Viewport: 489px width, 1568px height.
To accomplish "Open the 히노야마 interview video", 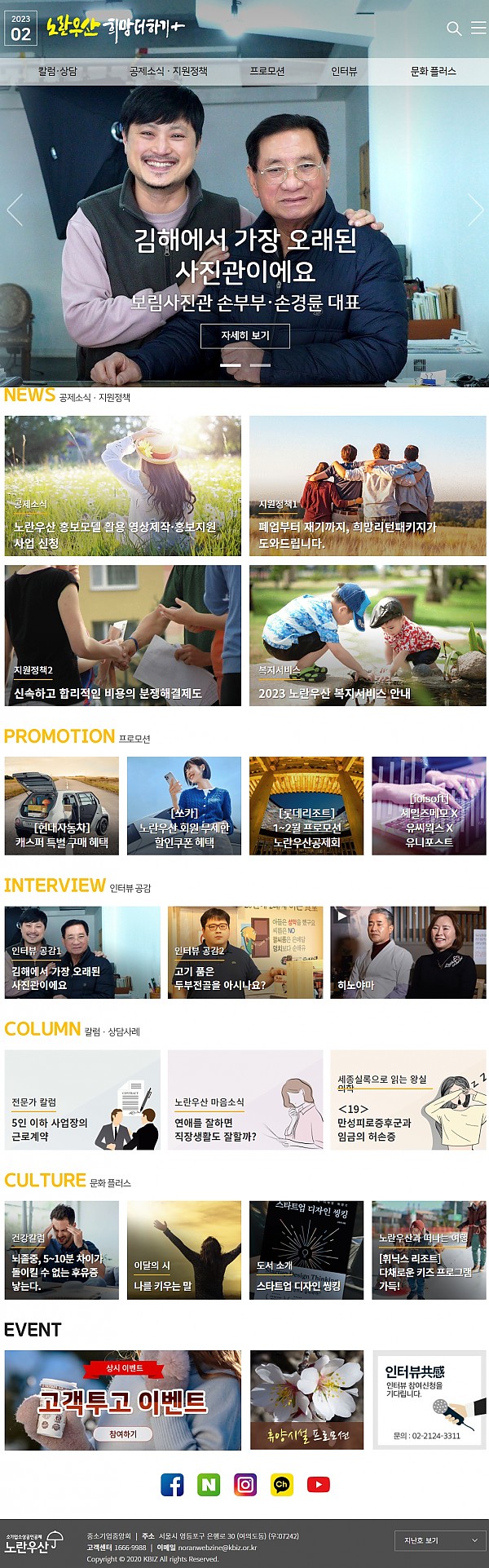I will 407,952.
